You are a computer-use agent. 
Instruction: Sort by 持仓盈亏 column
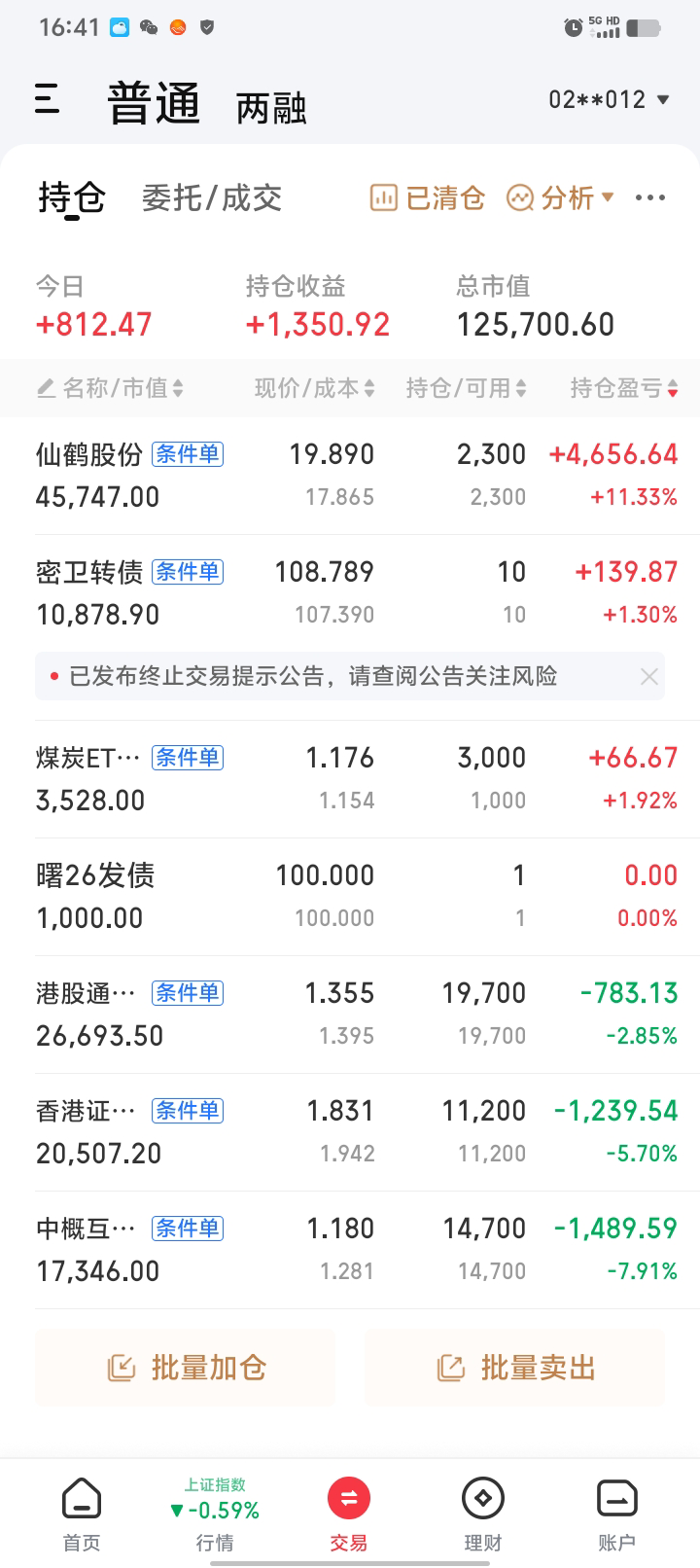[x=624, y=388]
